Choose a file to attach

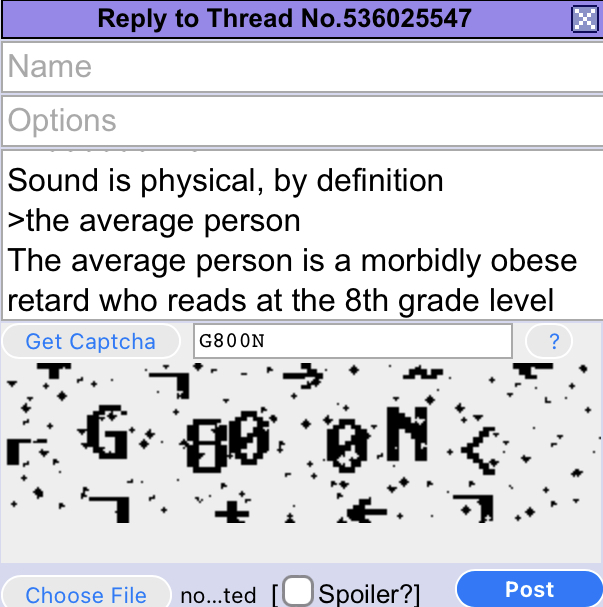tap(85, 593)
